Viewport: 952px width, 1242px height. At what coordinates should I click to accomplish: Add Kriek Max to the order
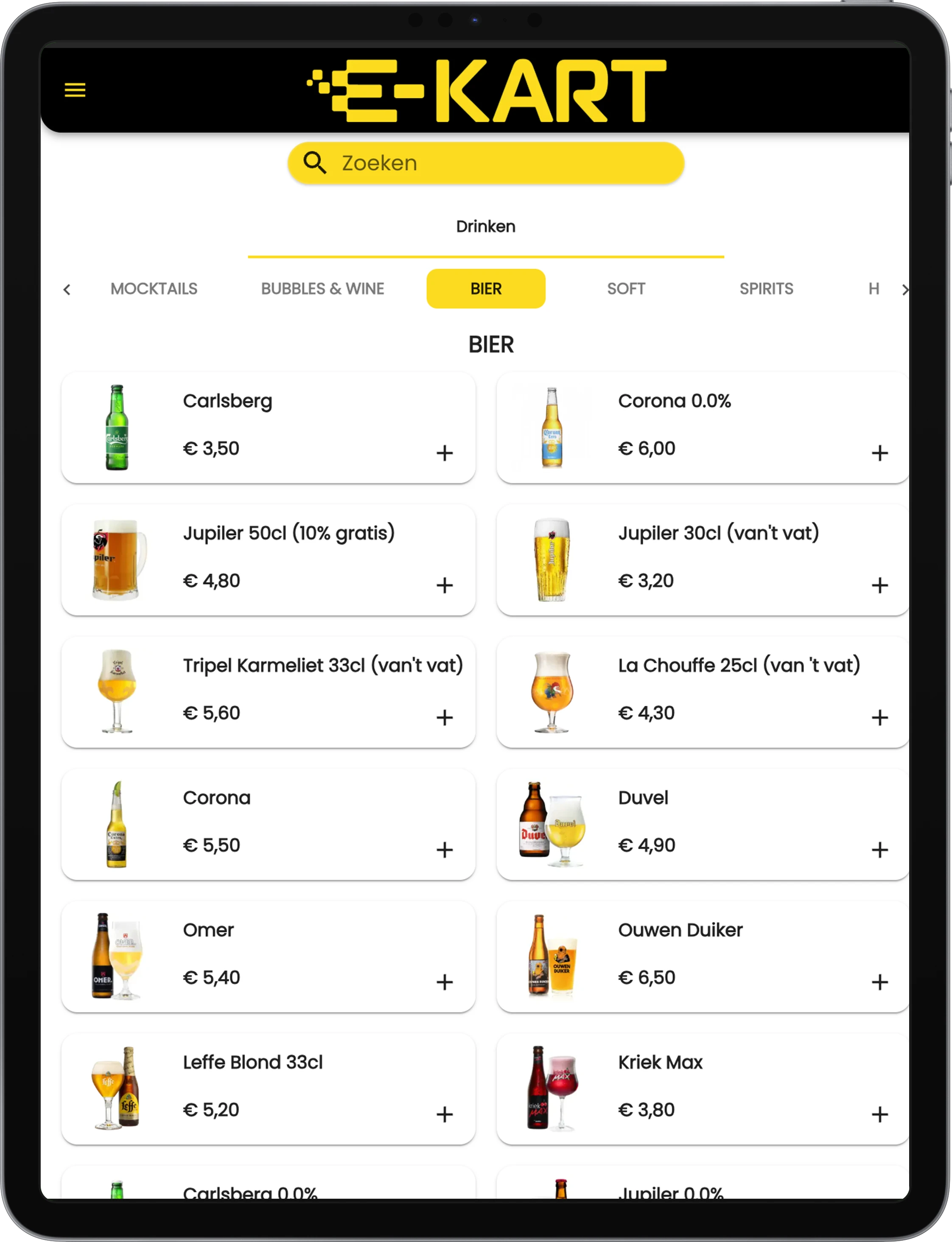[x=879, y=1114]
